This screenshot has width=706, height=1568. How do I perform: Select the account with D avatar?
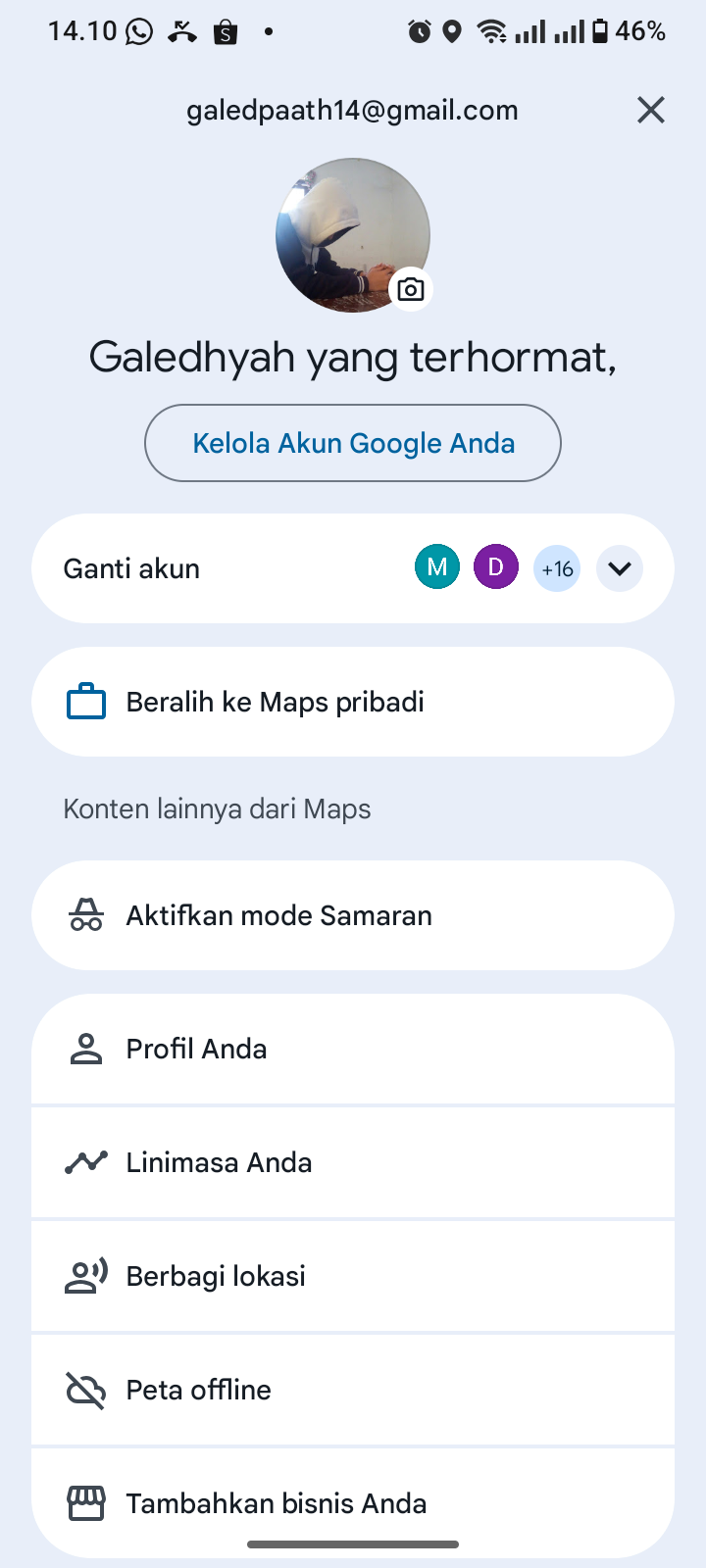coord(496,568)
